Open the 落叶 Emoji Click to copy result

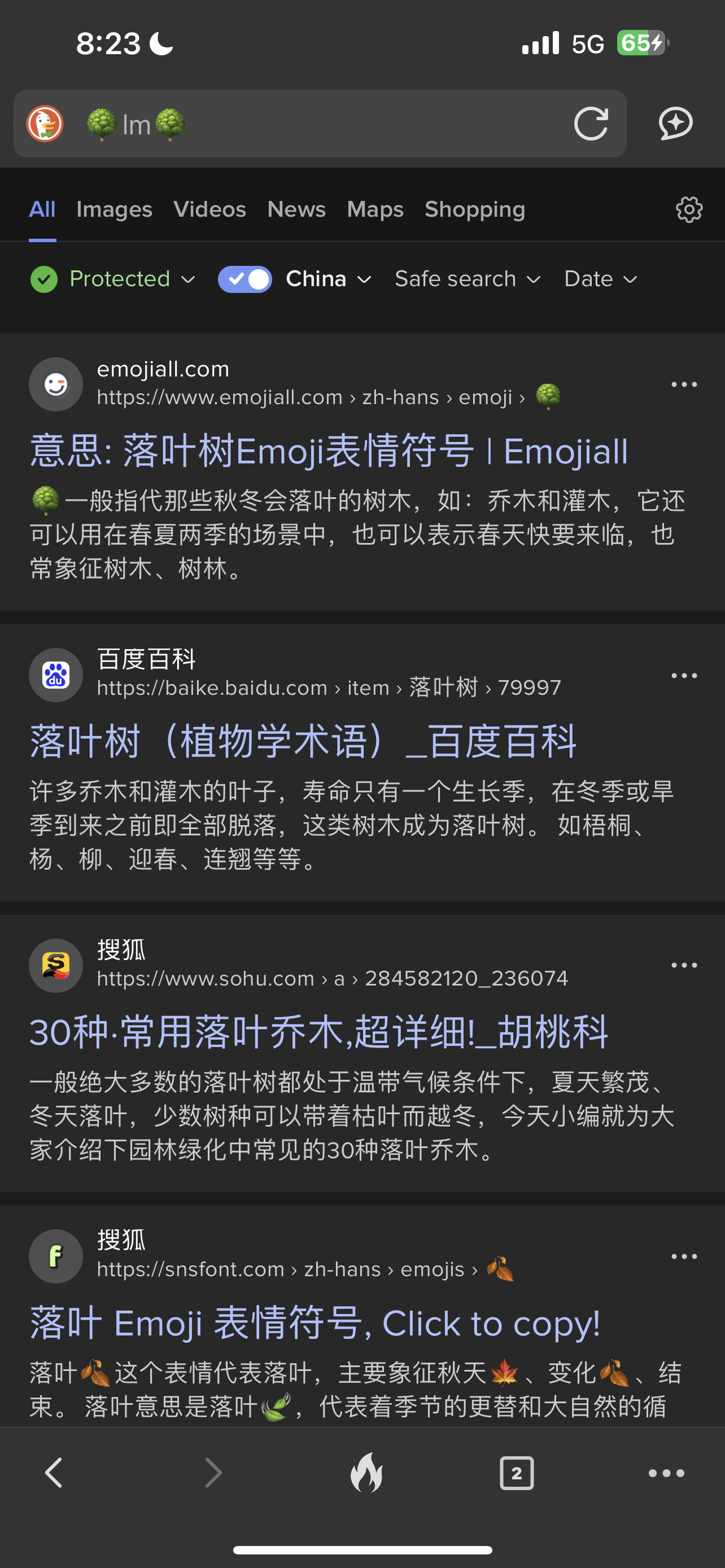[315, 1323]
